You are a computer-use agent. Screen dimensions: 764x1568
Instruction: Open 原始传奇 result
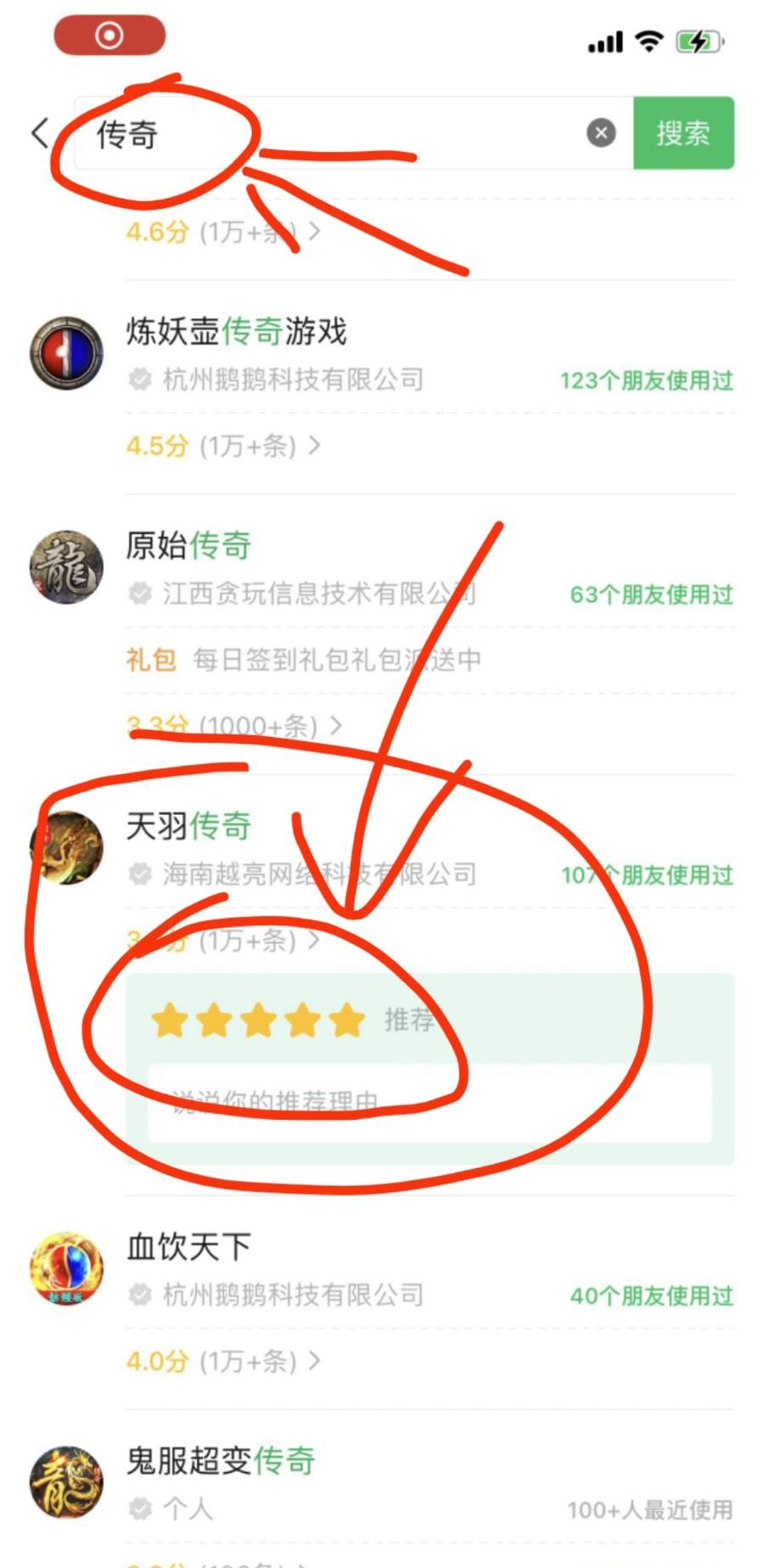coord(188,545)
